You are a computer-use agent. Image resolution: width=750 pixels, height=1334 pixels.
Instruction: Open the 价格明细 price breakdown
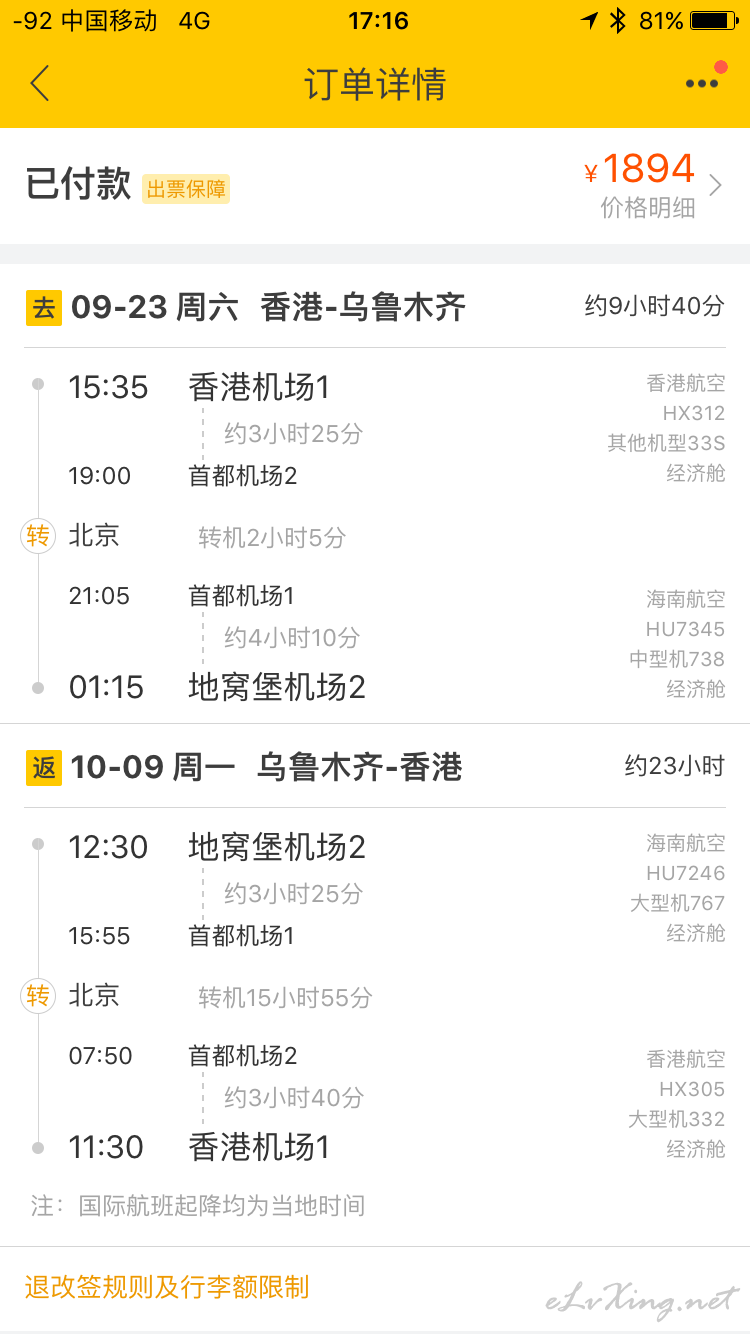[x=647, y=207]
